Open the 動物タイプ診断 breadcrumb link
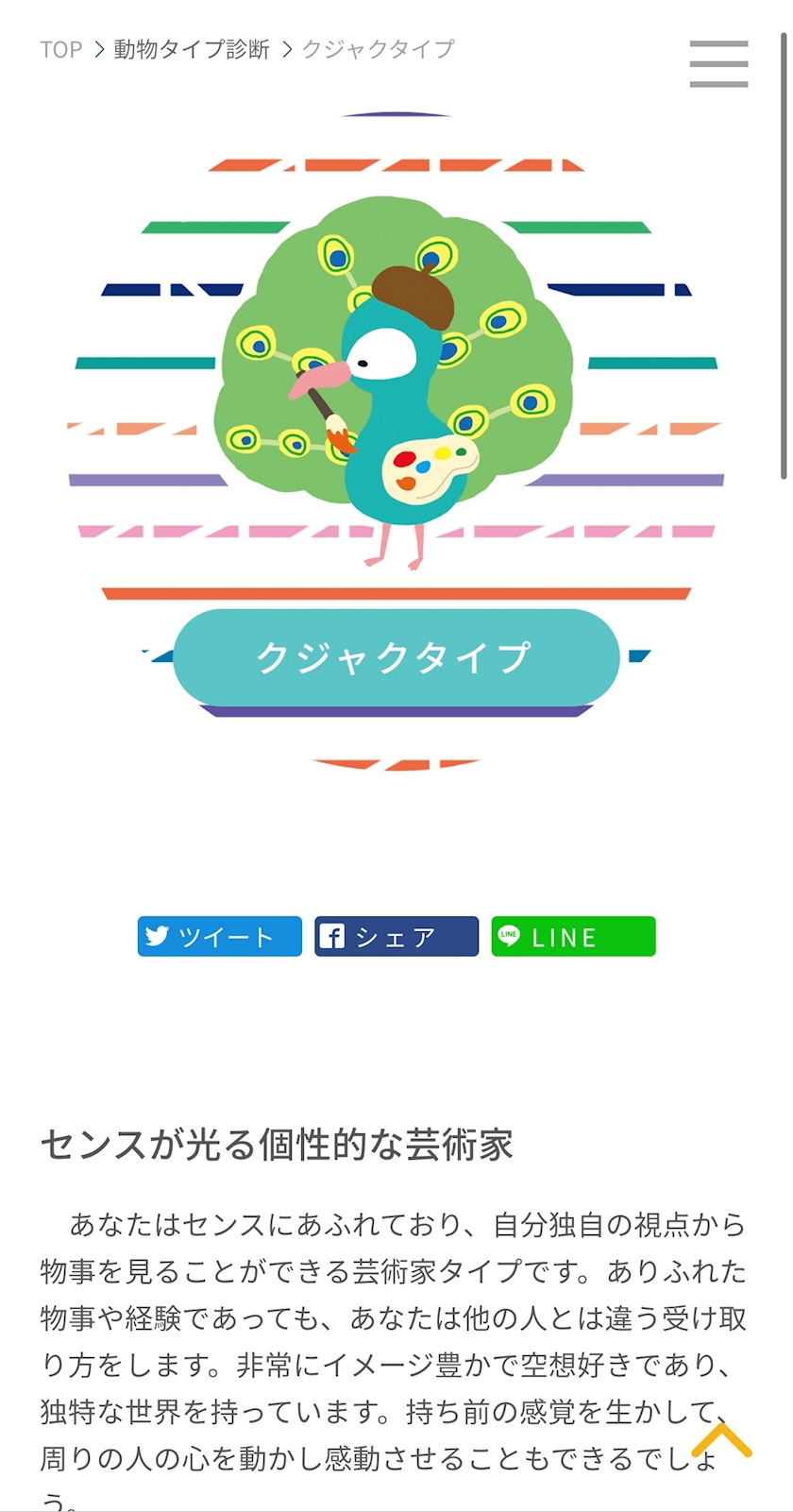Screen dimensions: 793x1512 point(192,49)
